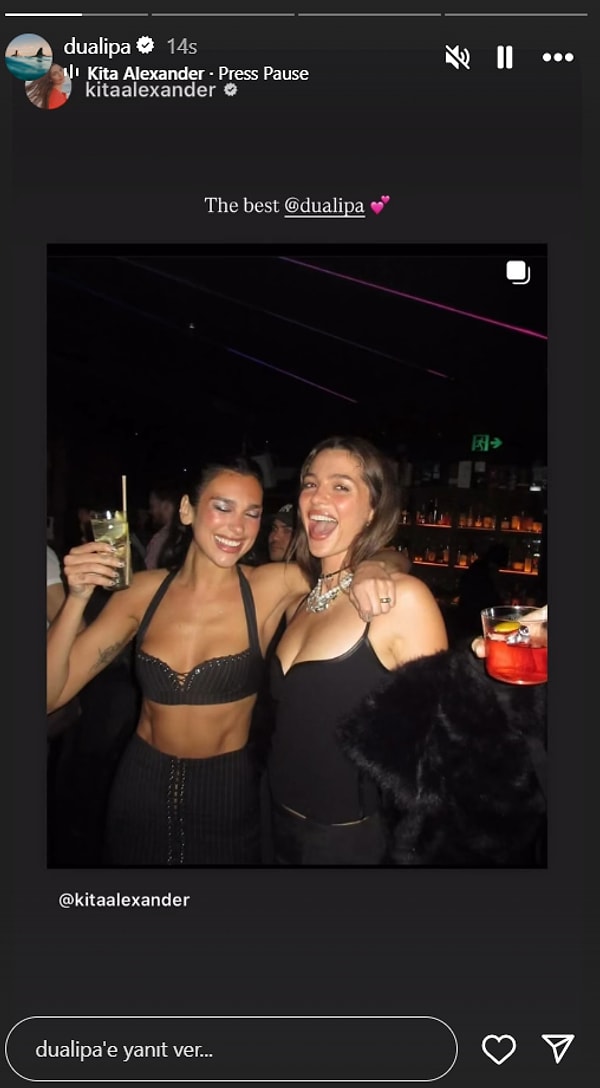Open the Kita Alexander Press Pause music label
Image resolution: width=600 pixels, height=1088 pixels.
198,73
